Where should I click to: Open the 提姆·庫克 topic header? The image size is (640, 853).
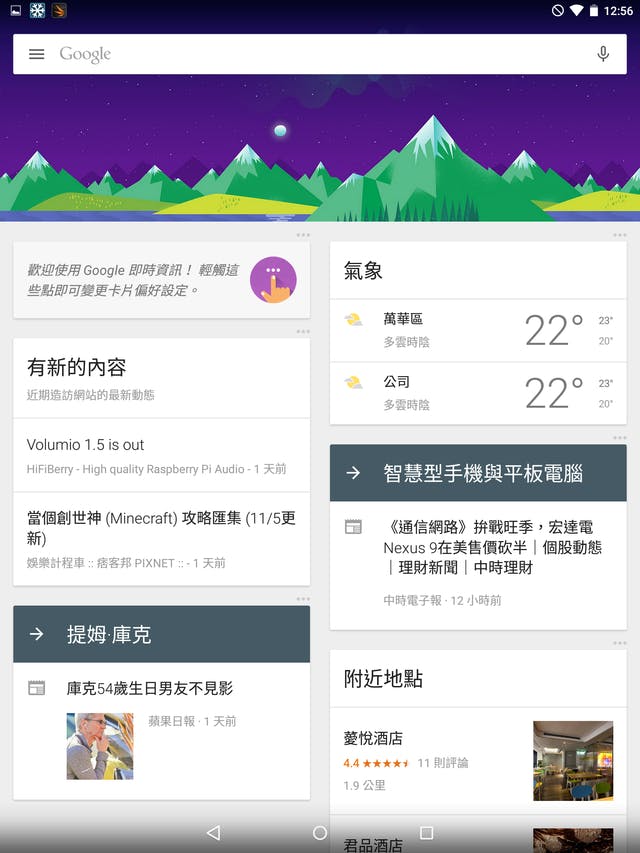(161, 634)
